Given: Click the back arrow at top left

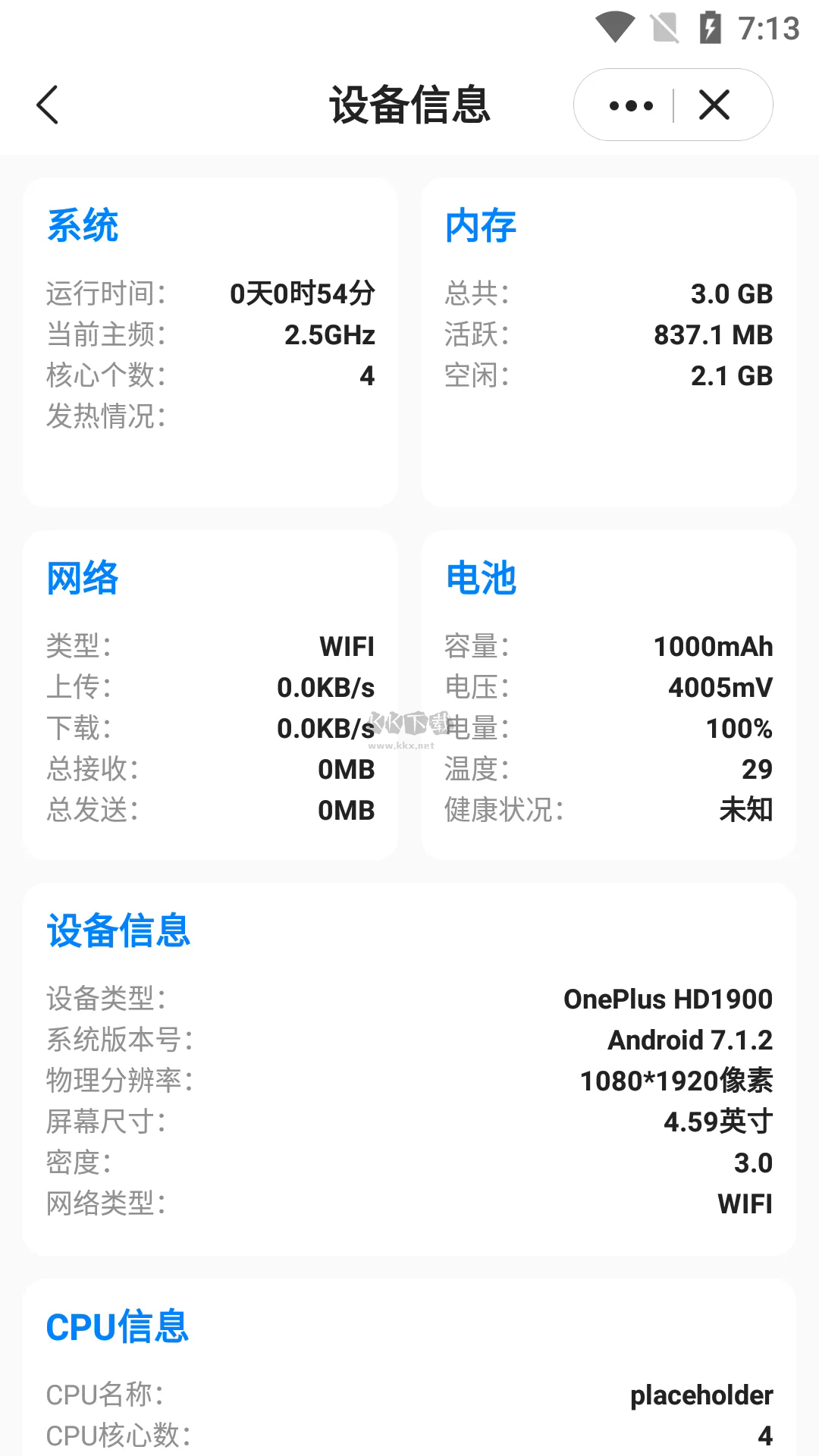Looking at the screenshot, I should pyautogui.click(x=48, y=105).
